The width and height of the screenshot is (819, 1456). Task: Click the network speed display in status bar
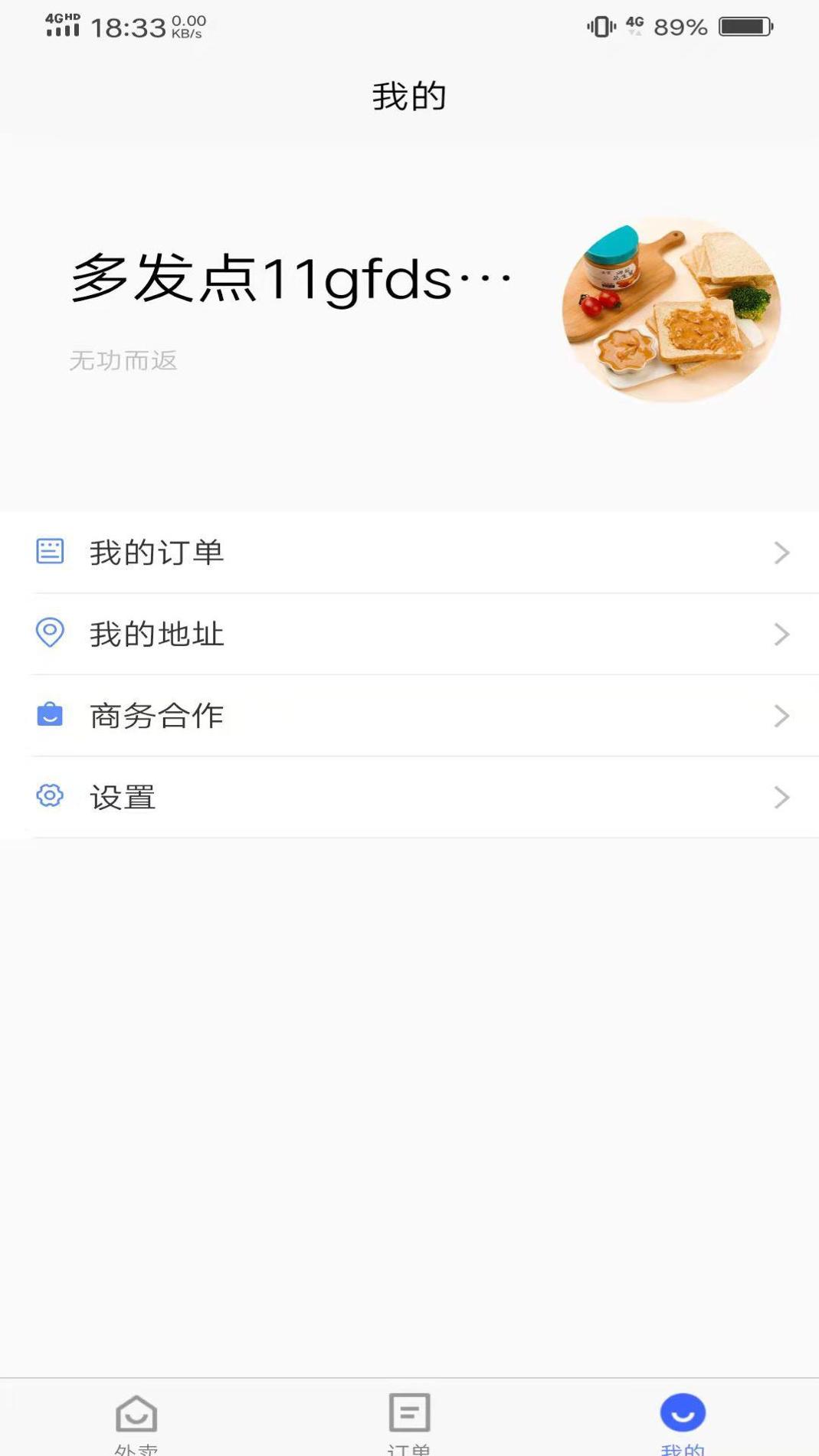pyautogui.click(x=184, y=25)
